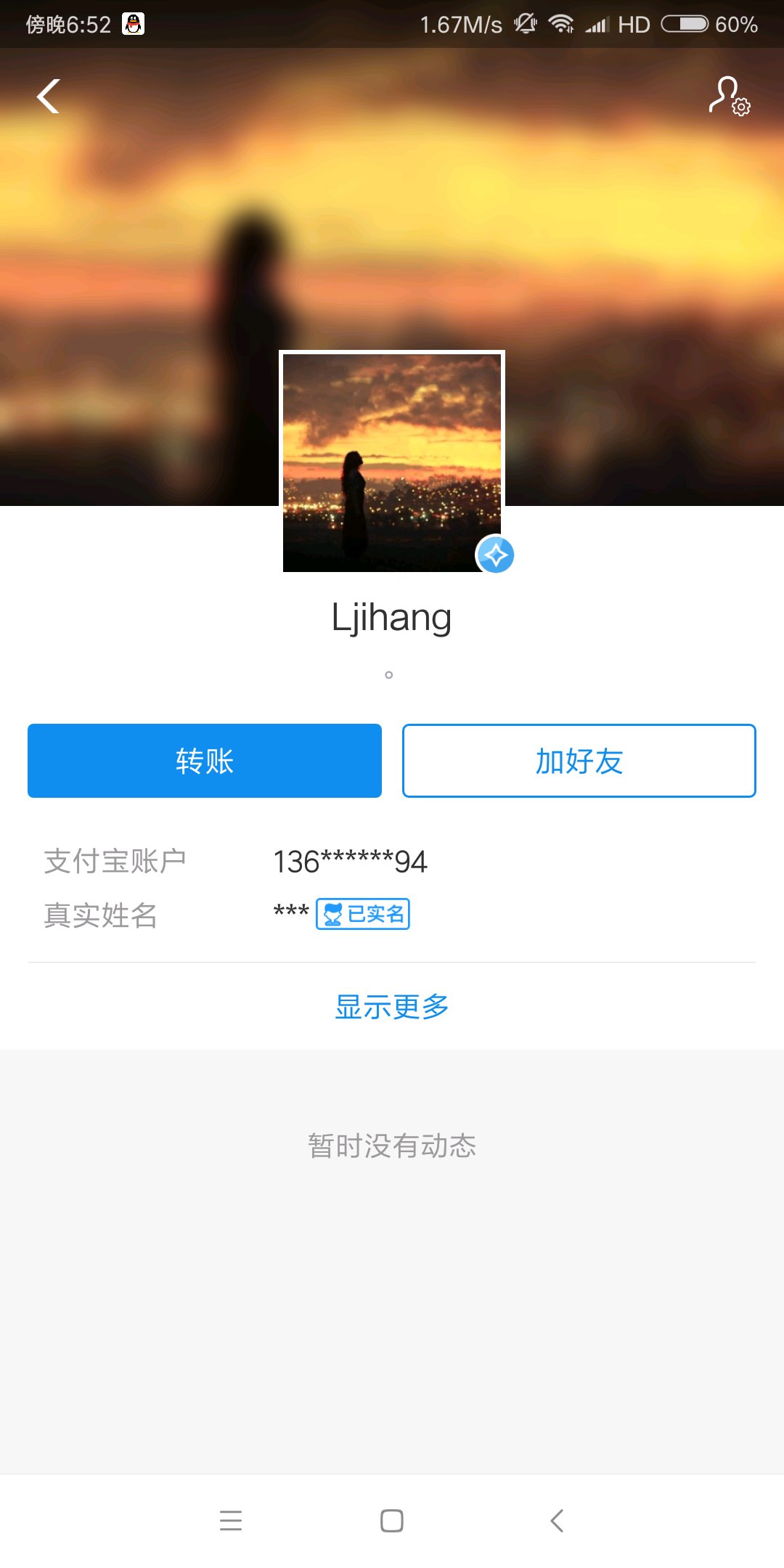Go back using the top-left arrow
The height and width of the screenshot is (1568, 784).
[x=49, y=97]
